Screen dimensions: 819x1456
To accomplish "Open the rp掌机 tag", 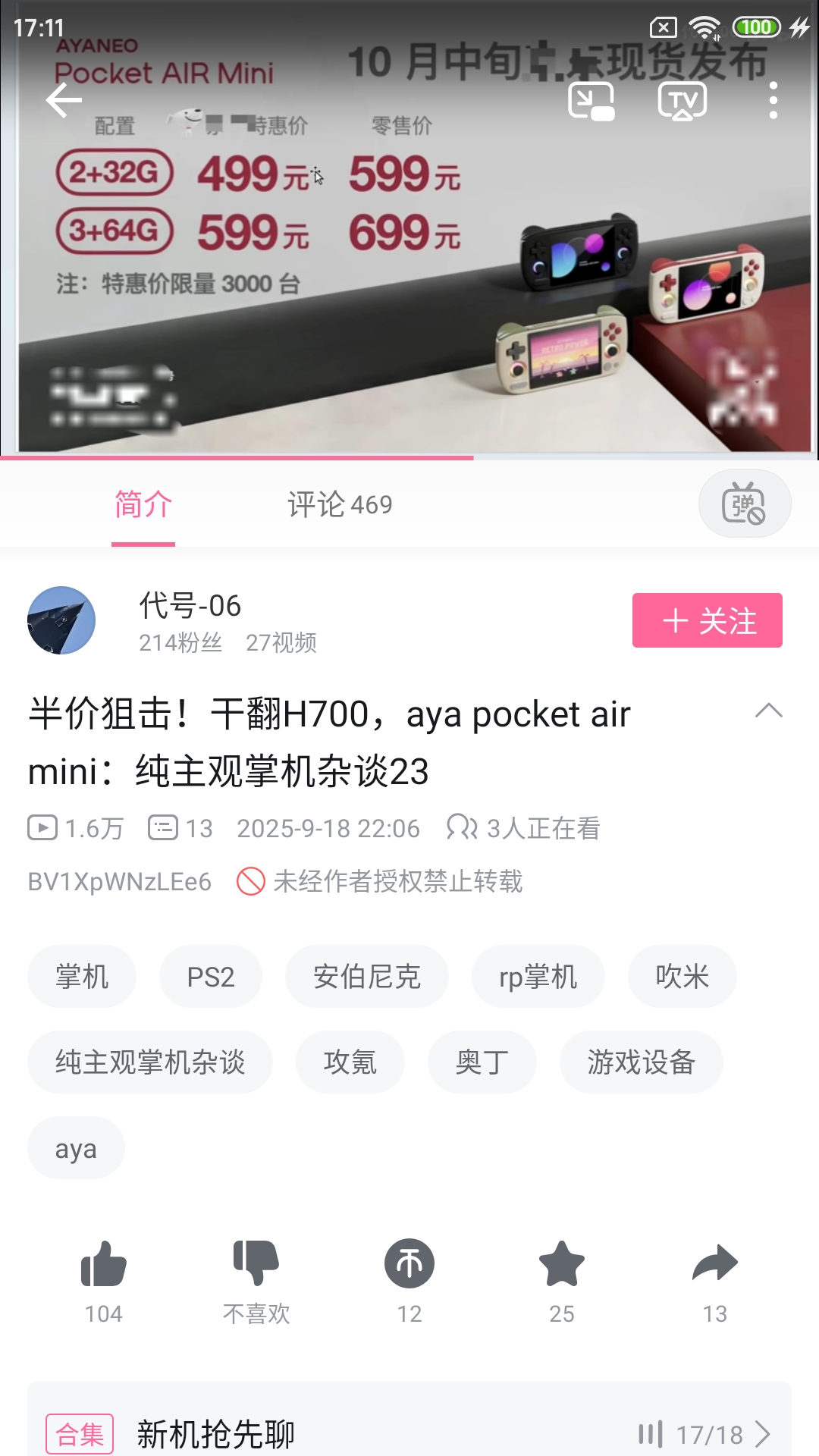I will [x=538, y=977].
